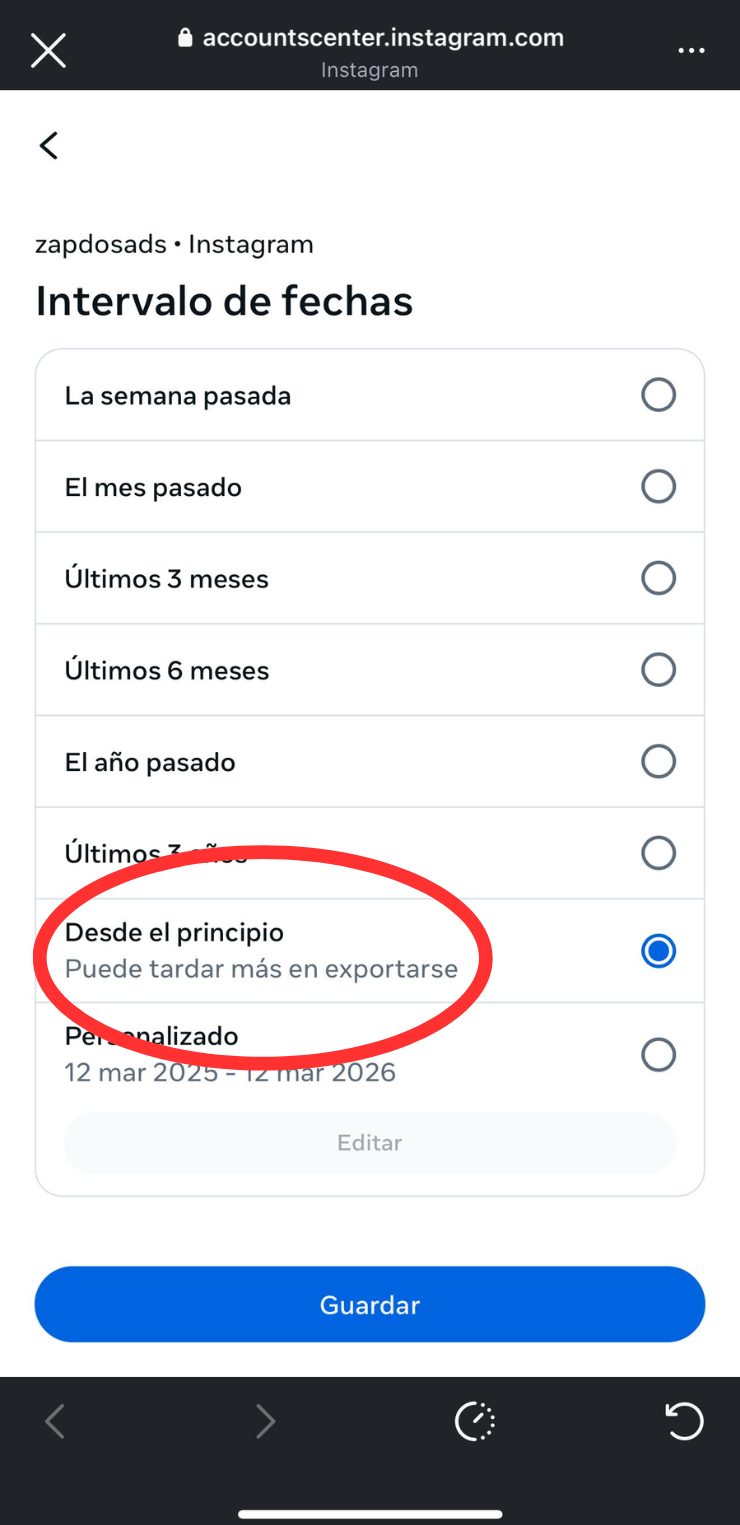Tap the accountscenter.instagram.com address bar
740x1525 pixels.
tap(383, 37)
